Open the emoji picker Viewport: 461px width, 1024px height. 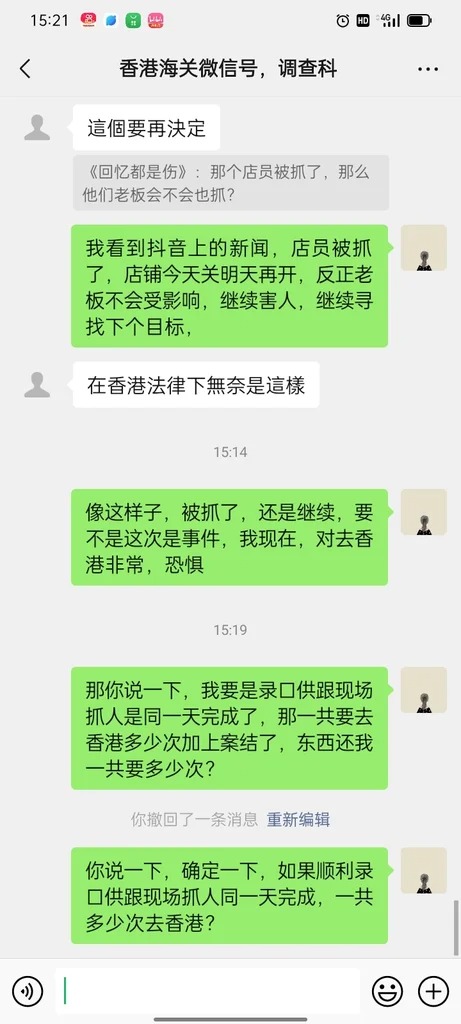[387, 991]
